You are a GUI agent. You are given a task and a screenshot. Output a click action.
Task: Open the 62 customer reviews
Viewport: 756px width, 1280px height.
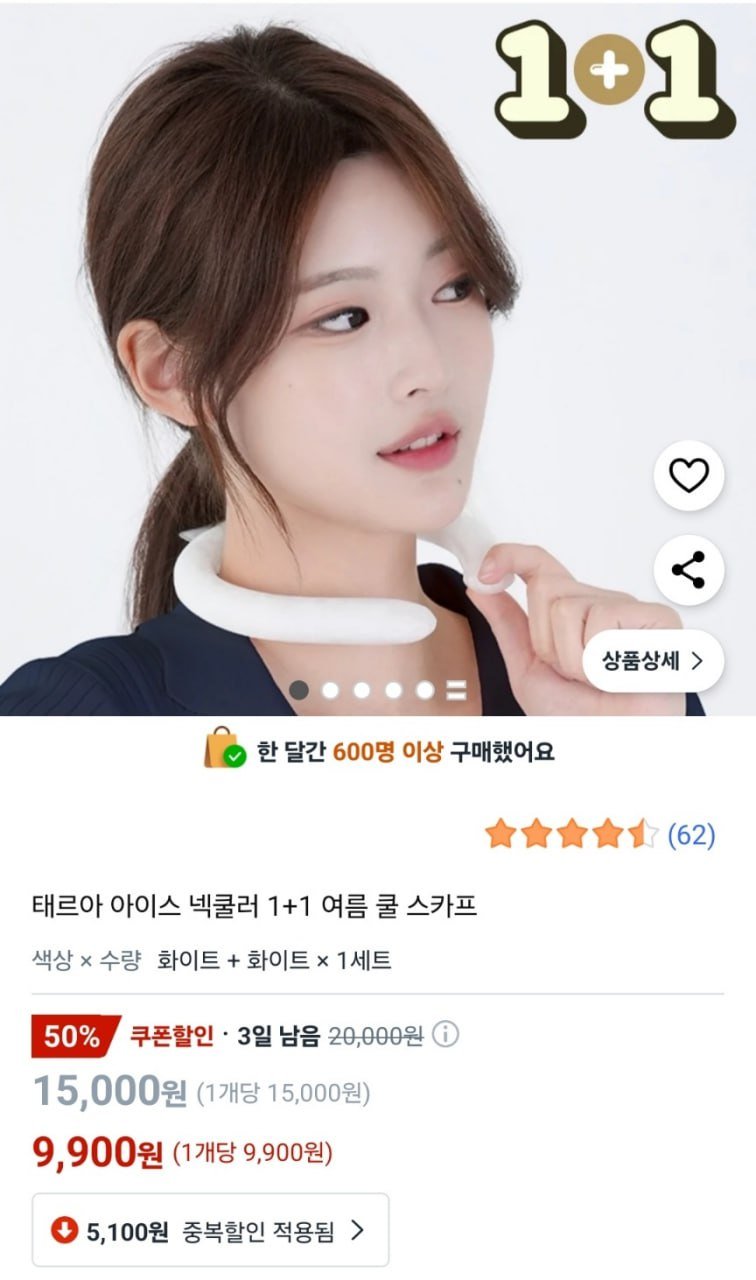[691, 835]
